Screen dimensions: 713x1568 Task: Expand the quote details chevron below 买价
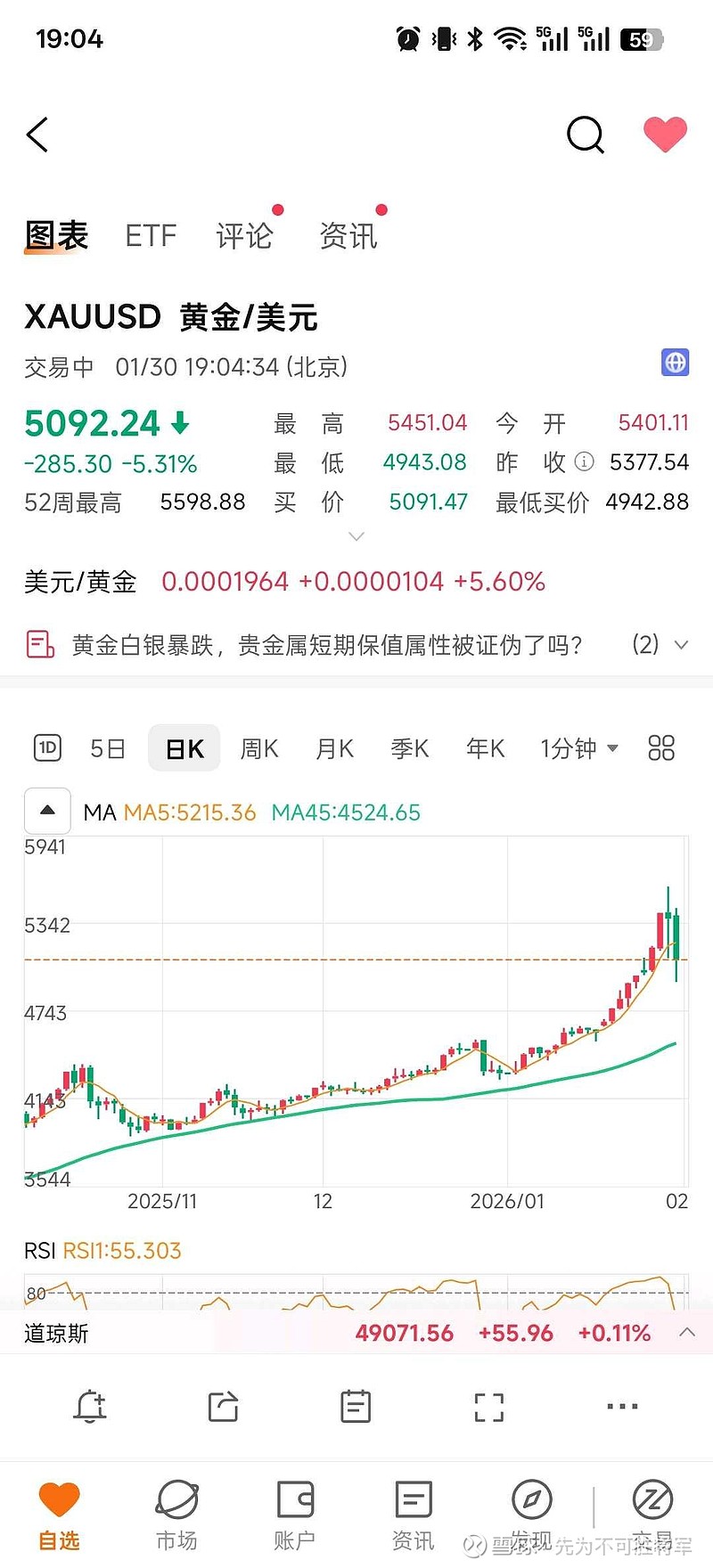coord(356,535)
